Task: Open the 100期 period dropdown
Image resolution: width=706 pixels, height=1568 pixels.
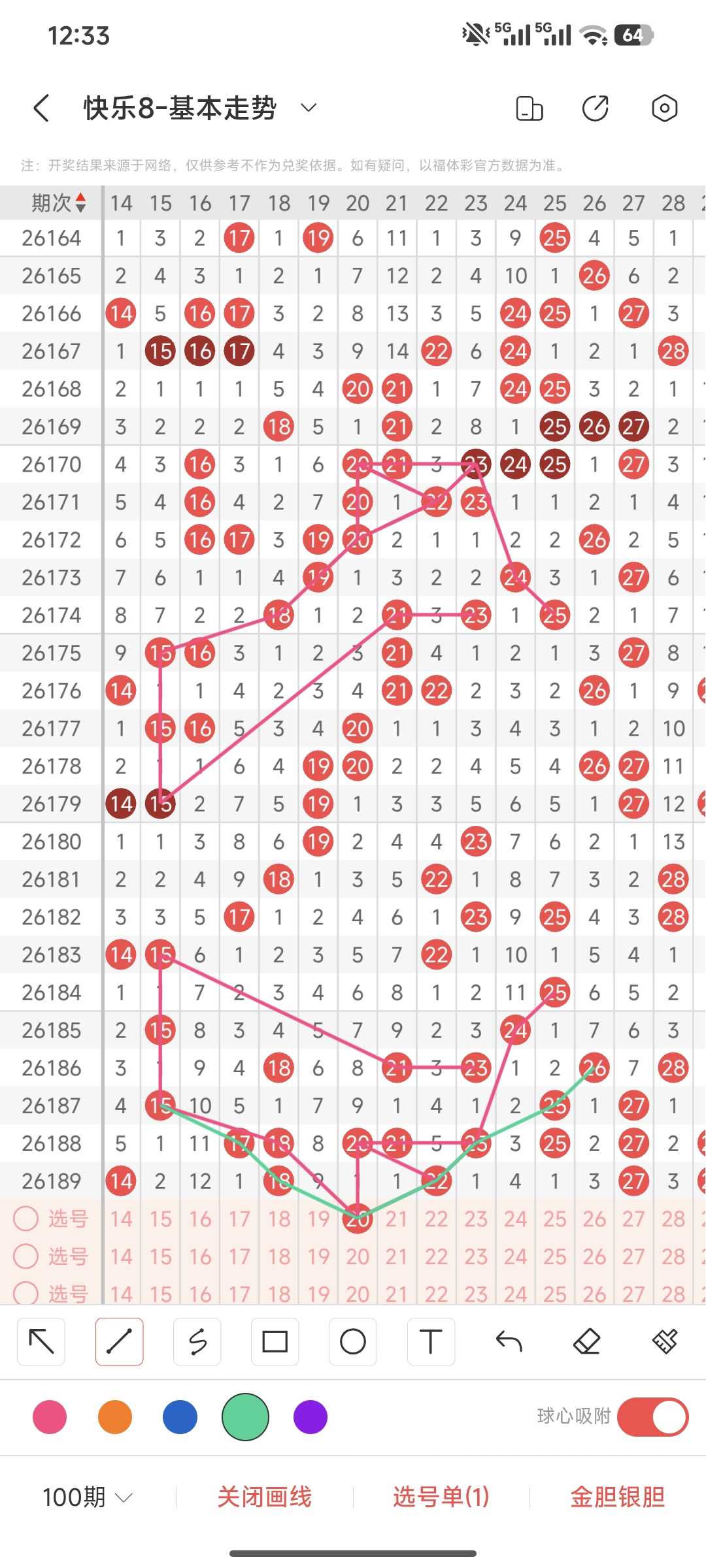Action: tap(88, 1497)
